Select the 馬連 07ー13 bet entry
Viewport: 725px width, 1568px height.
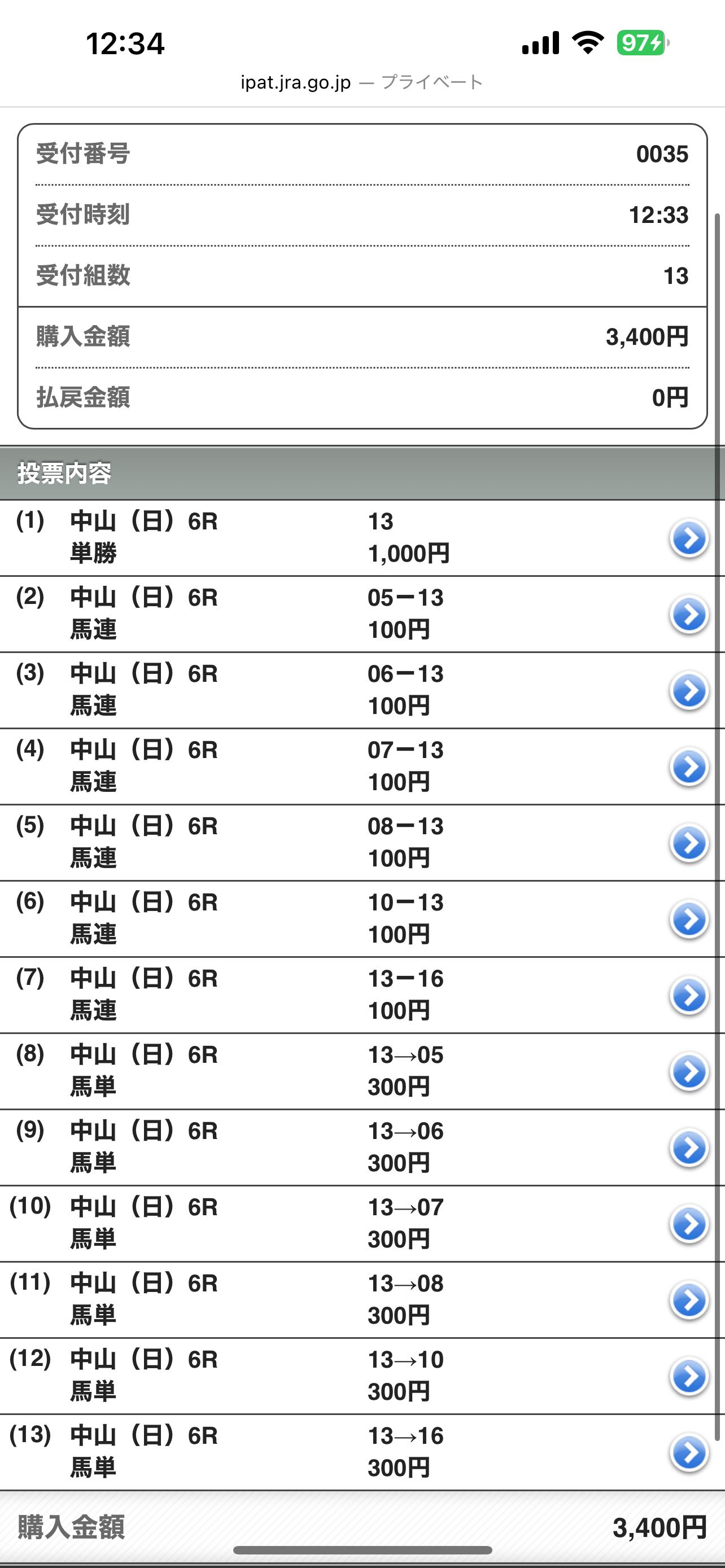[x=688, y=767]
